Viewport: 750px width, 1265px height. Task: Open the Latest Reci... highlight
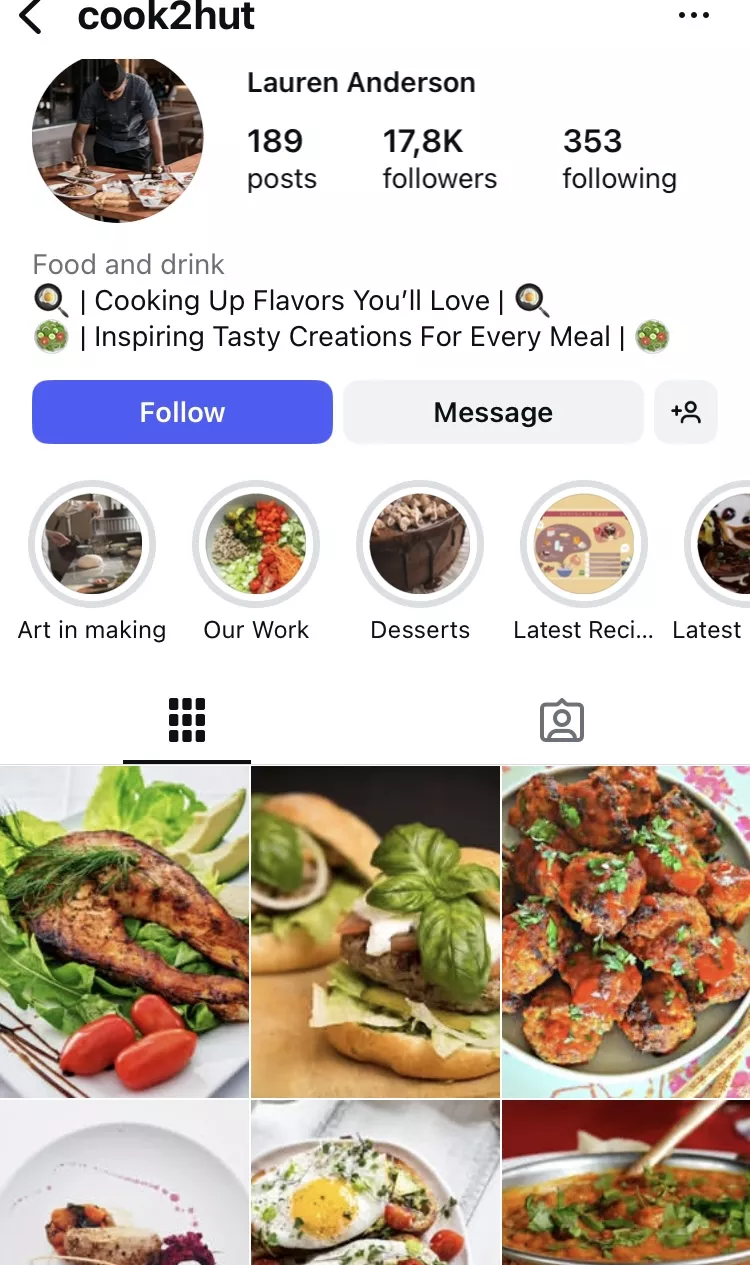(584, 545)
